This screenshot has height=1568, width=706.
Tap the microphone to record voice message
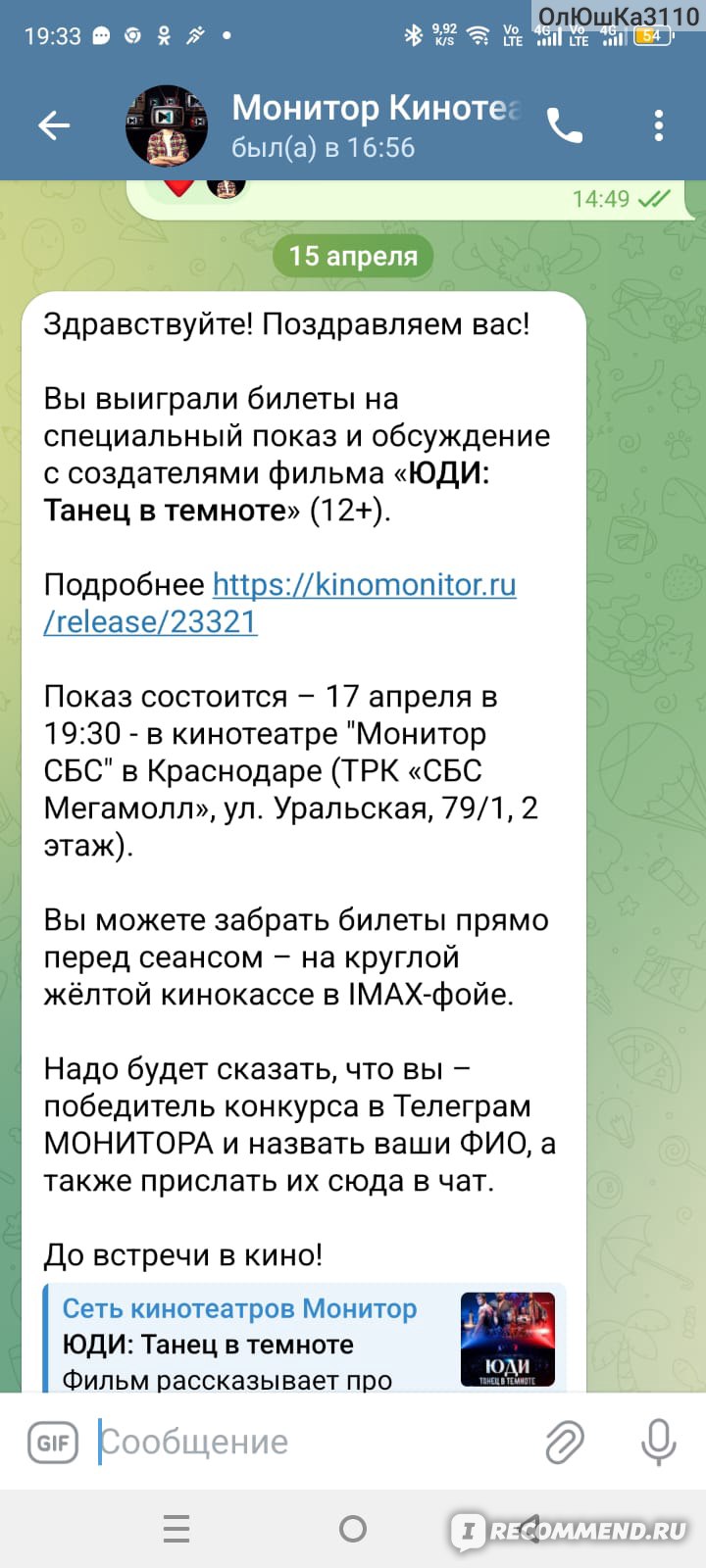click(658, 1443)
